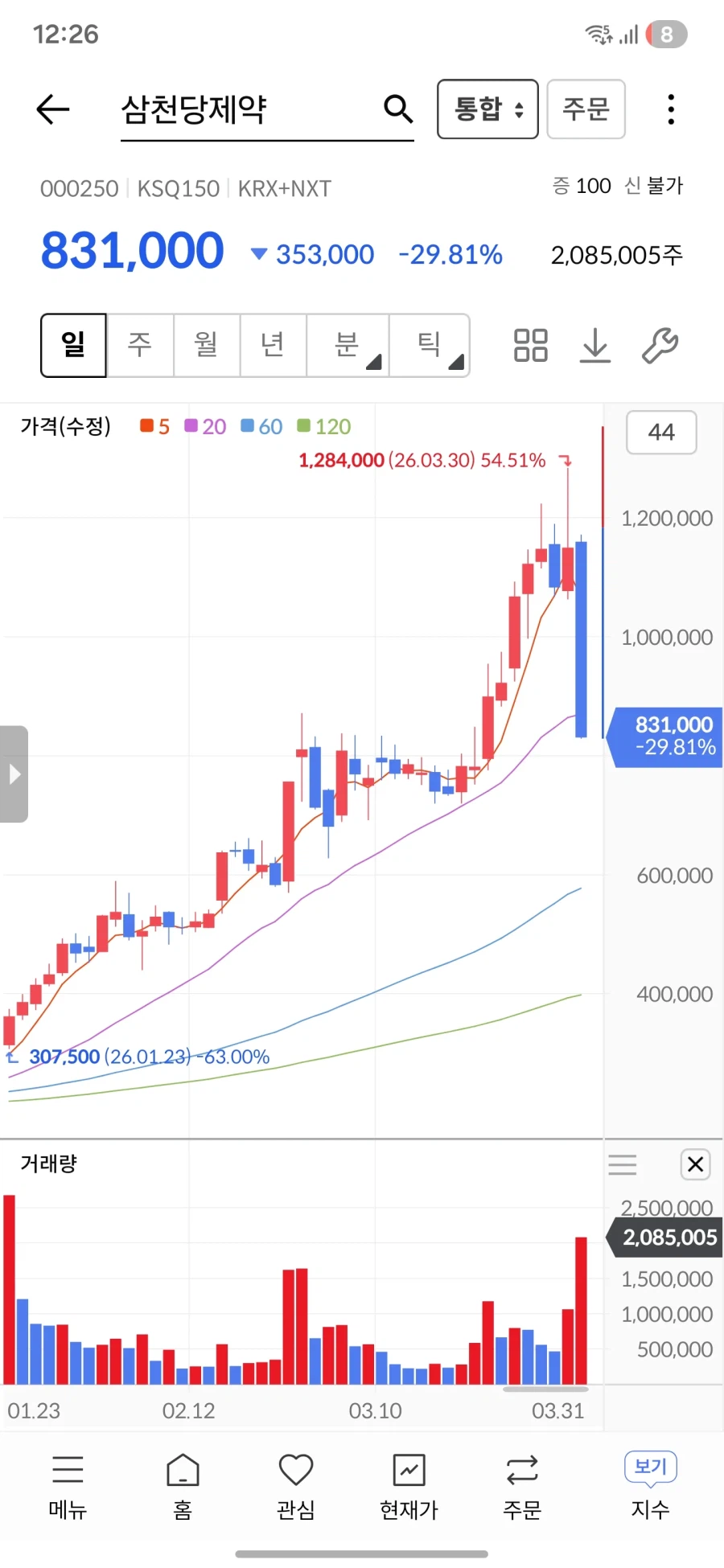Open the three-dot overflow menu
The height and width of the screenshot is (1568, 724).
[x=670, y=109]
